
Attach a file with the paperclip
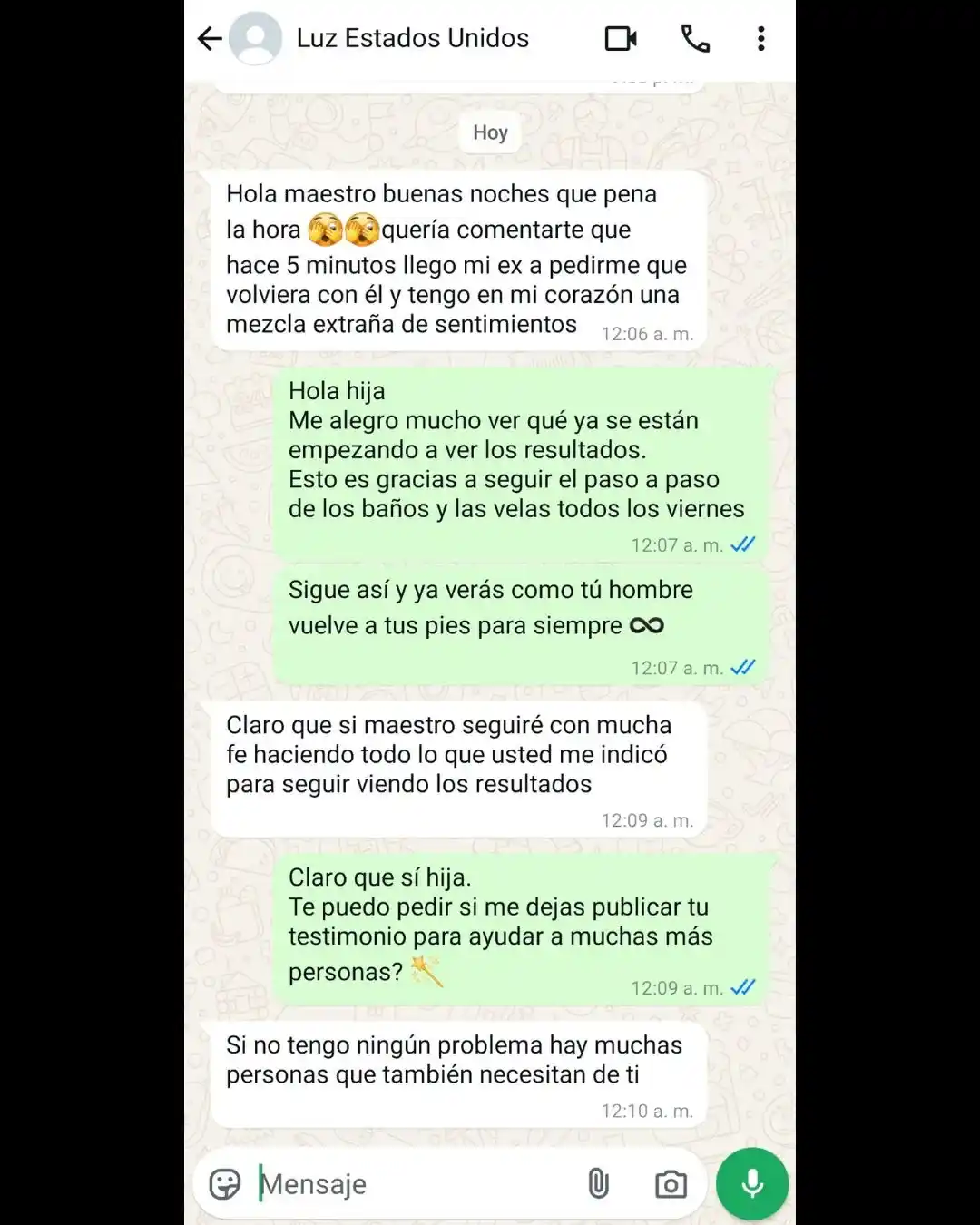[598, 1183]
